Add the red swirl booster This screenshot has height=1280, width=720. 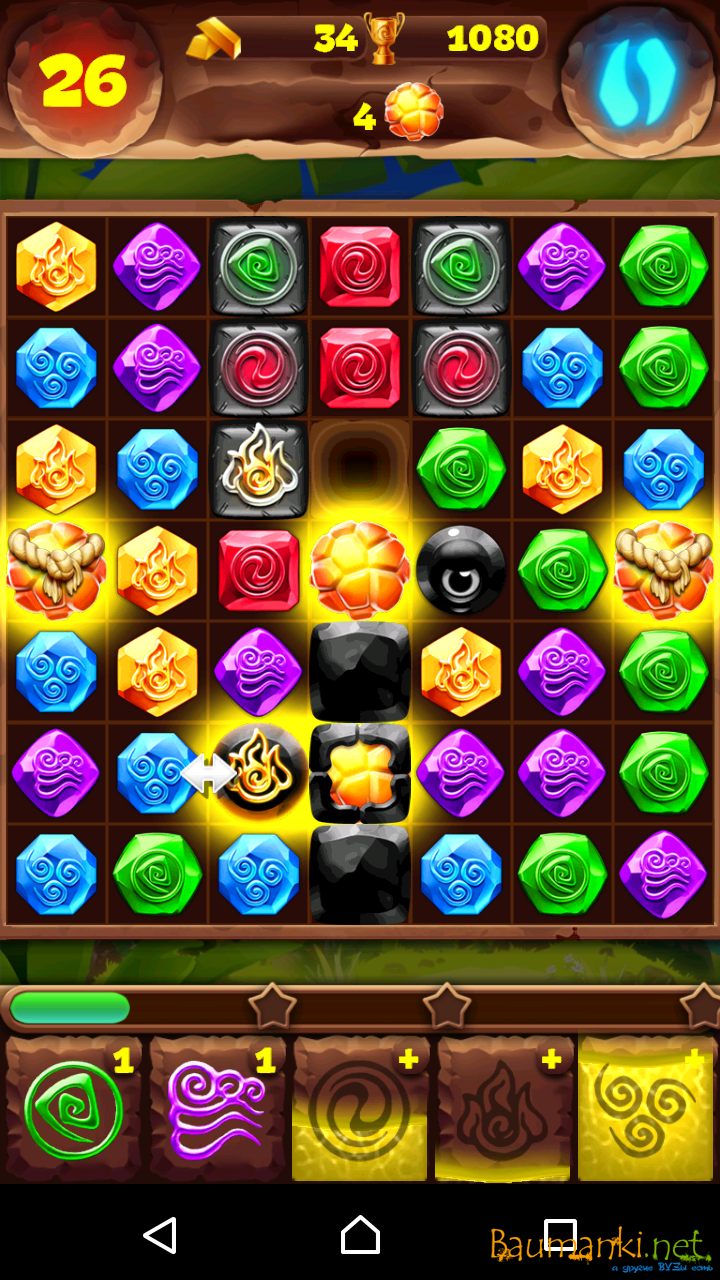[360, 1110]
